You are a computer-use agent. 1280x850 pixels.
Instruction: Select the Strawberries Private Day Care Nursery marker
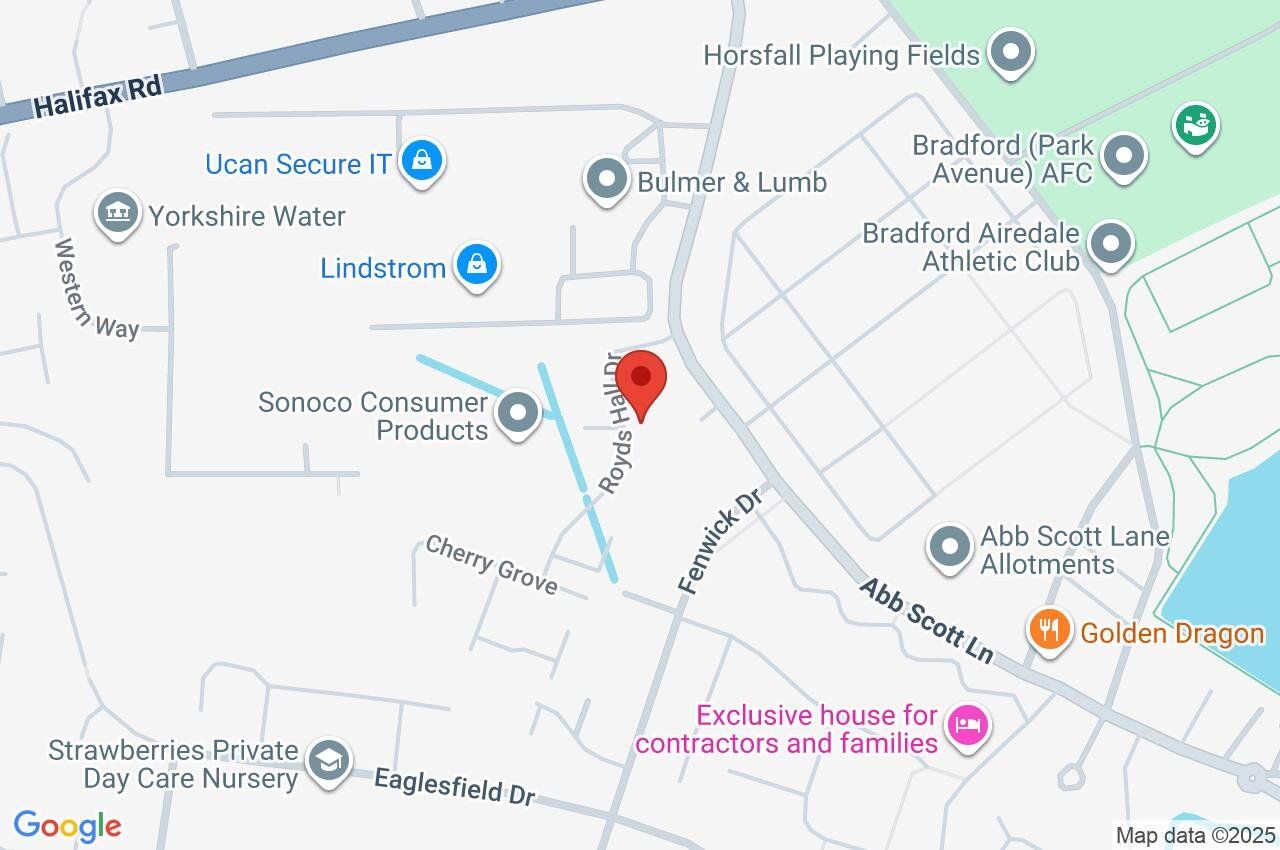pos(327,761)
